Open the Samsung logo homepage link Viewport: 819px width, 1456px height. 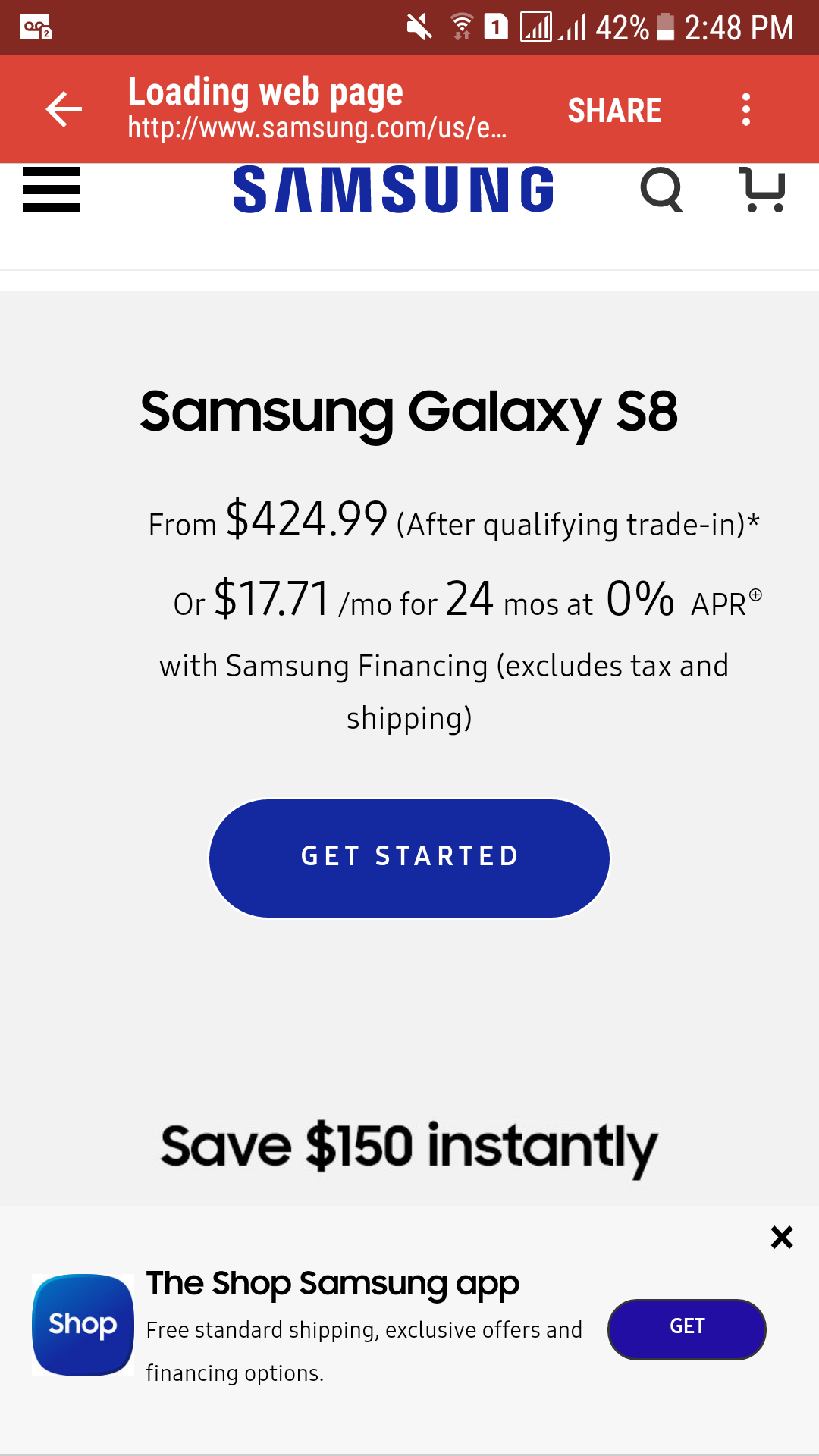tap(394, 190)
